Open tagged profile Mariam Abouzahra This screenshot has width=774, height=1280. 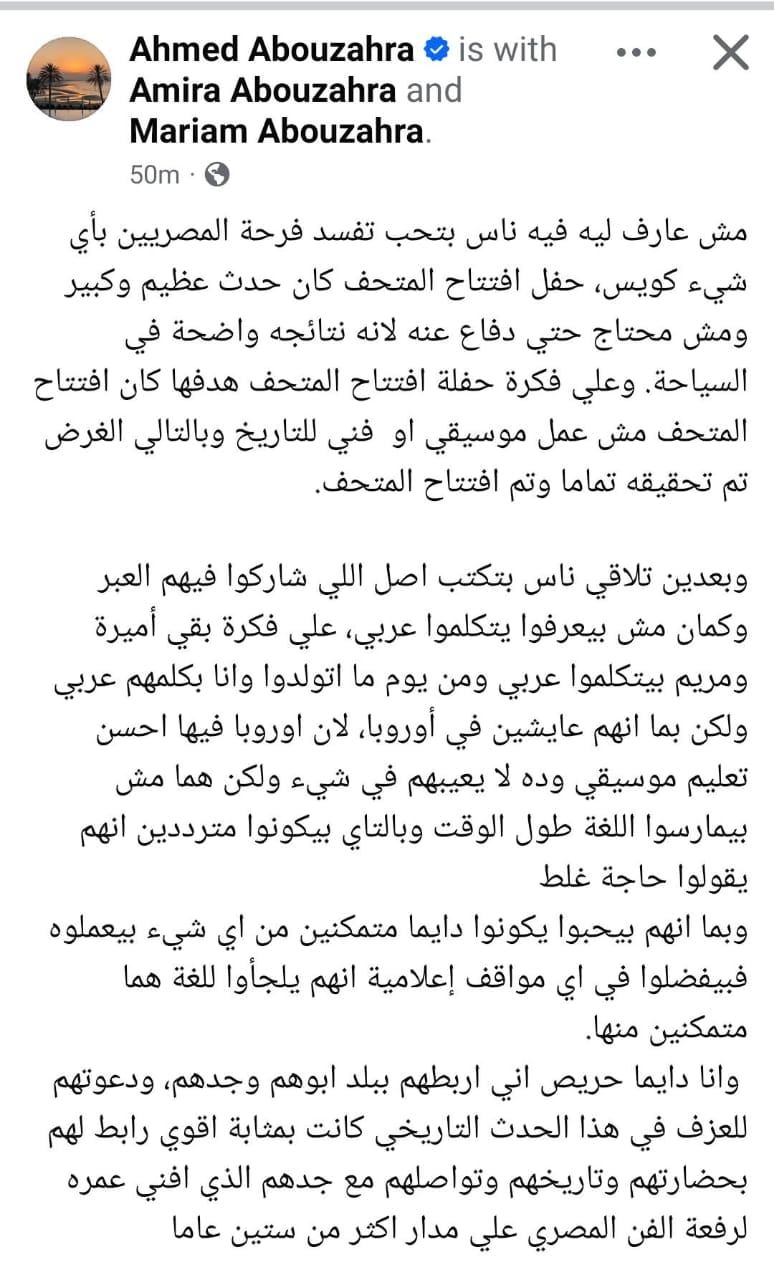(276, 131)
